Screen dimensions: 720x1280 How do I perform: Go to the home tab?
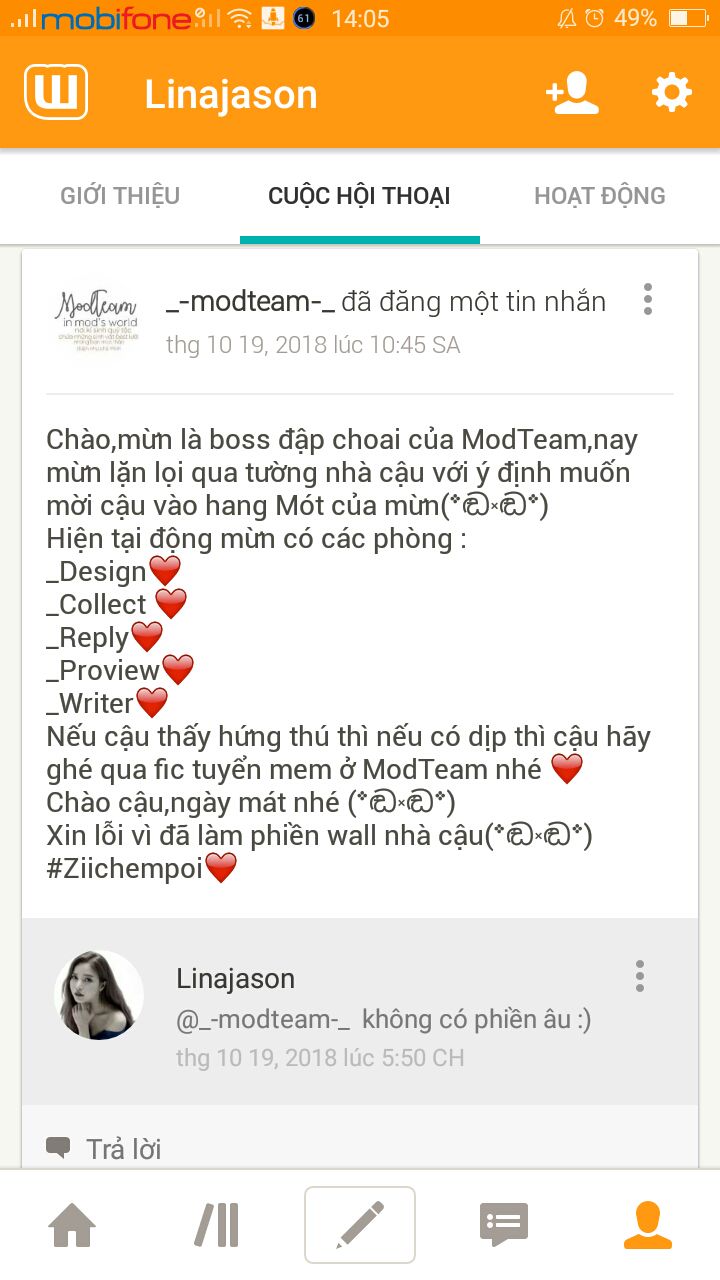pyautogui.click(x=72, y=1225)
